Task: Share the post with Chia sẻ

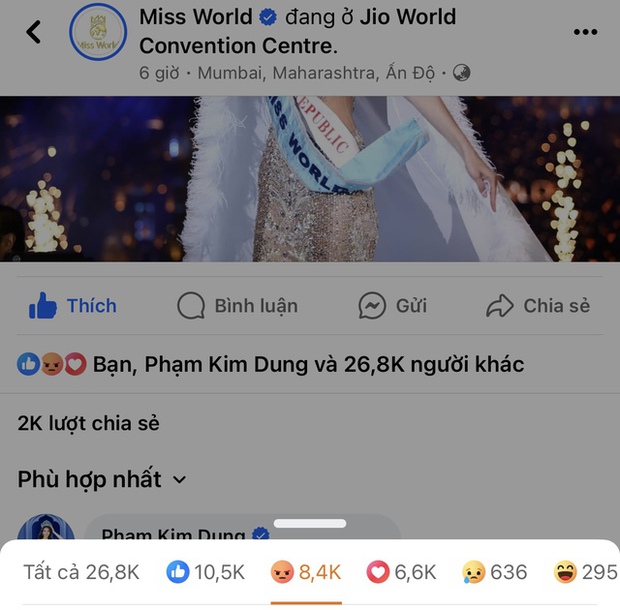Action: click(x=538, y=306)
